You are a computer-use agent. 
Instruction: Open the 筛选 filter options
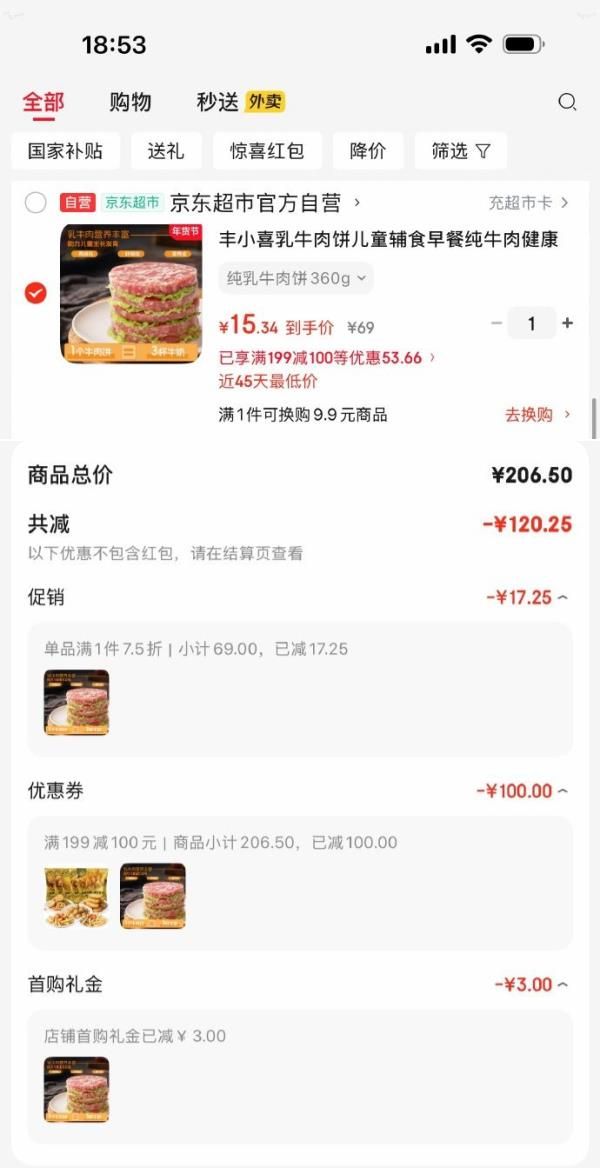pos(461,151)
